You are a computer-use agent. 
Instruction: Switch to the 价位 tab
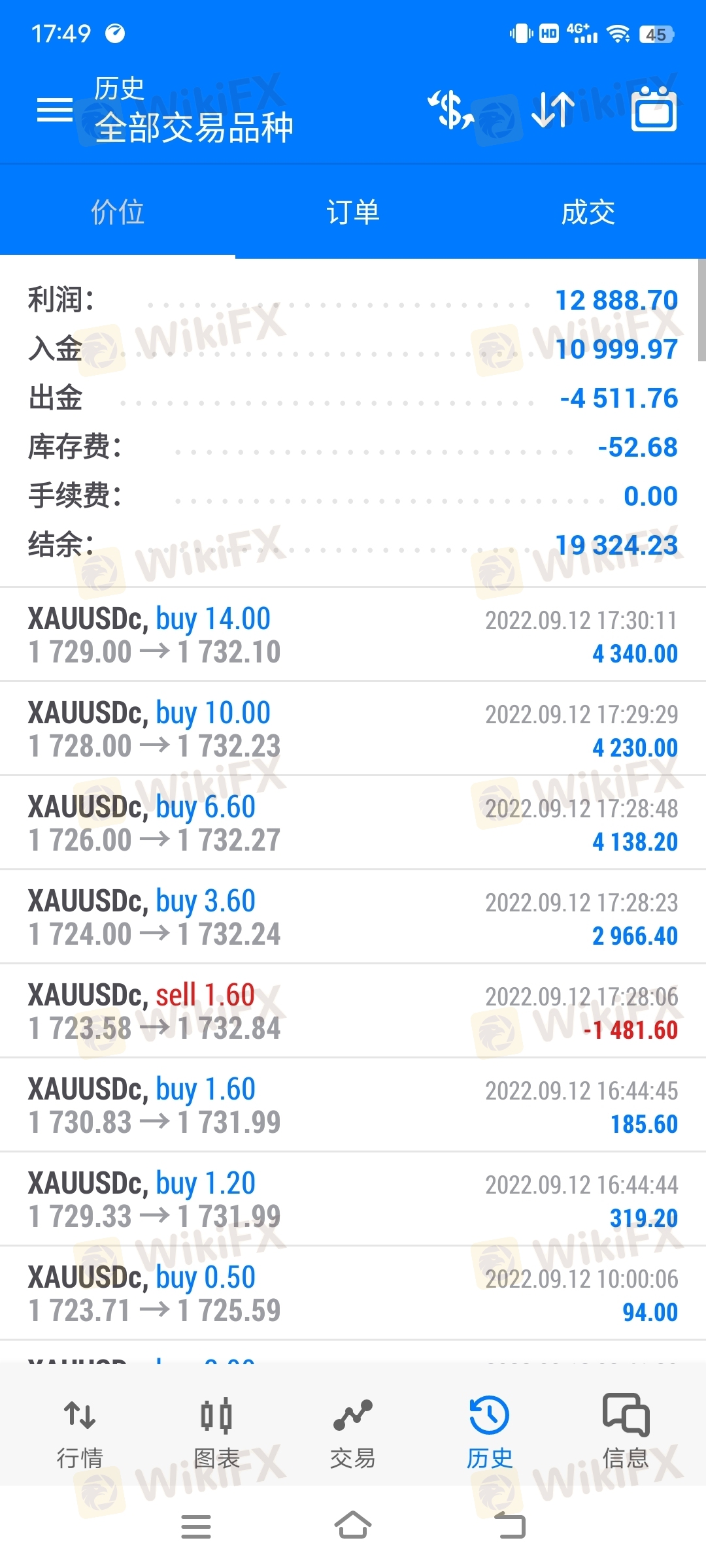[118, 212]
